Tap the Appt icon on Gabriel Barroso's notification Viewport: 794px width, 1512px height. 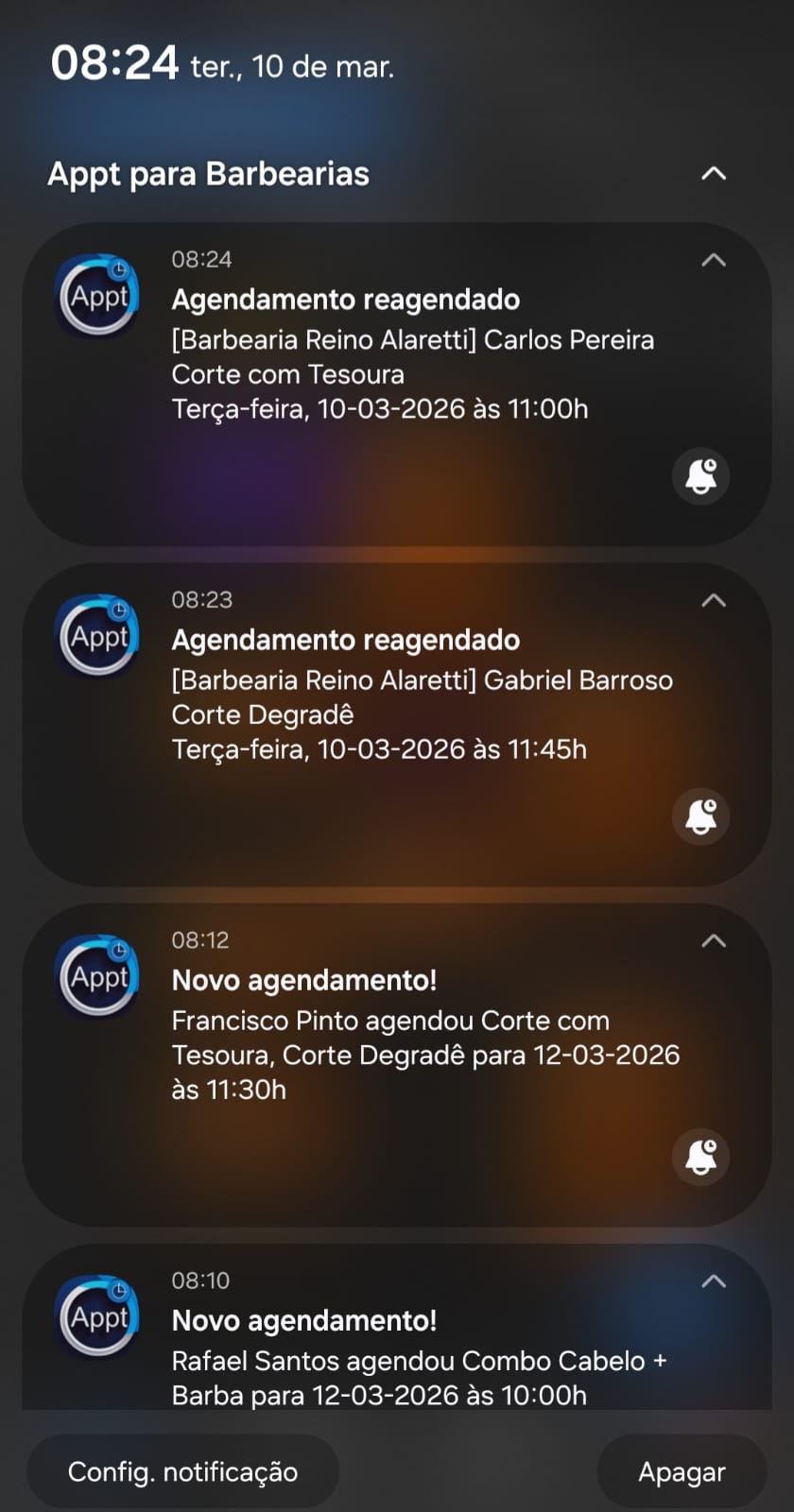[97, 636]
